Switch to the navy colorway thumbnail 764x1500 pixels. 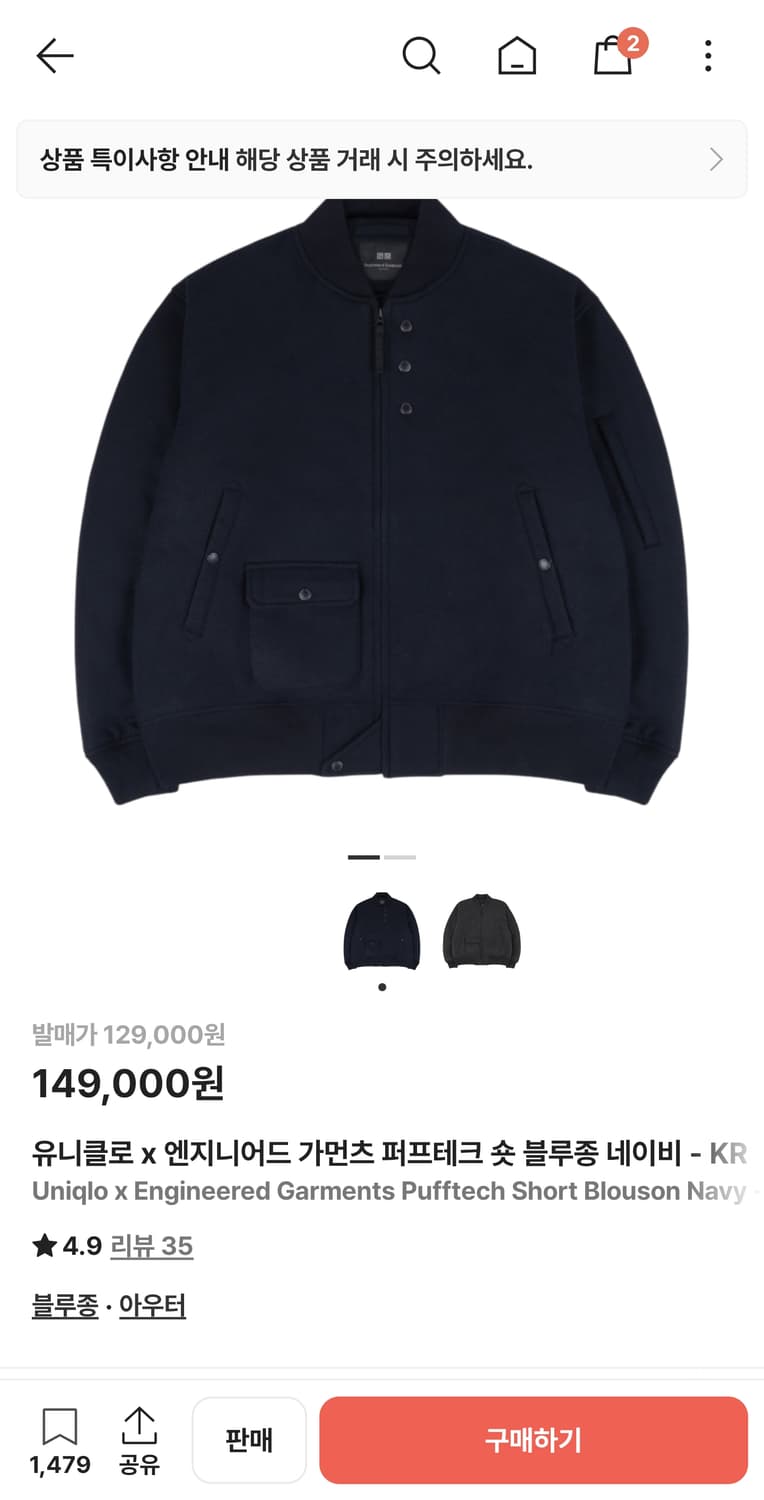click(x=384, y=932)
